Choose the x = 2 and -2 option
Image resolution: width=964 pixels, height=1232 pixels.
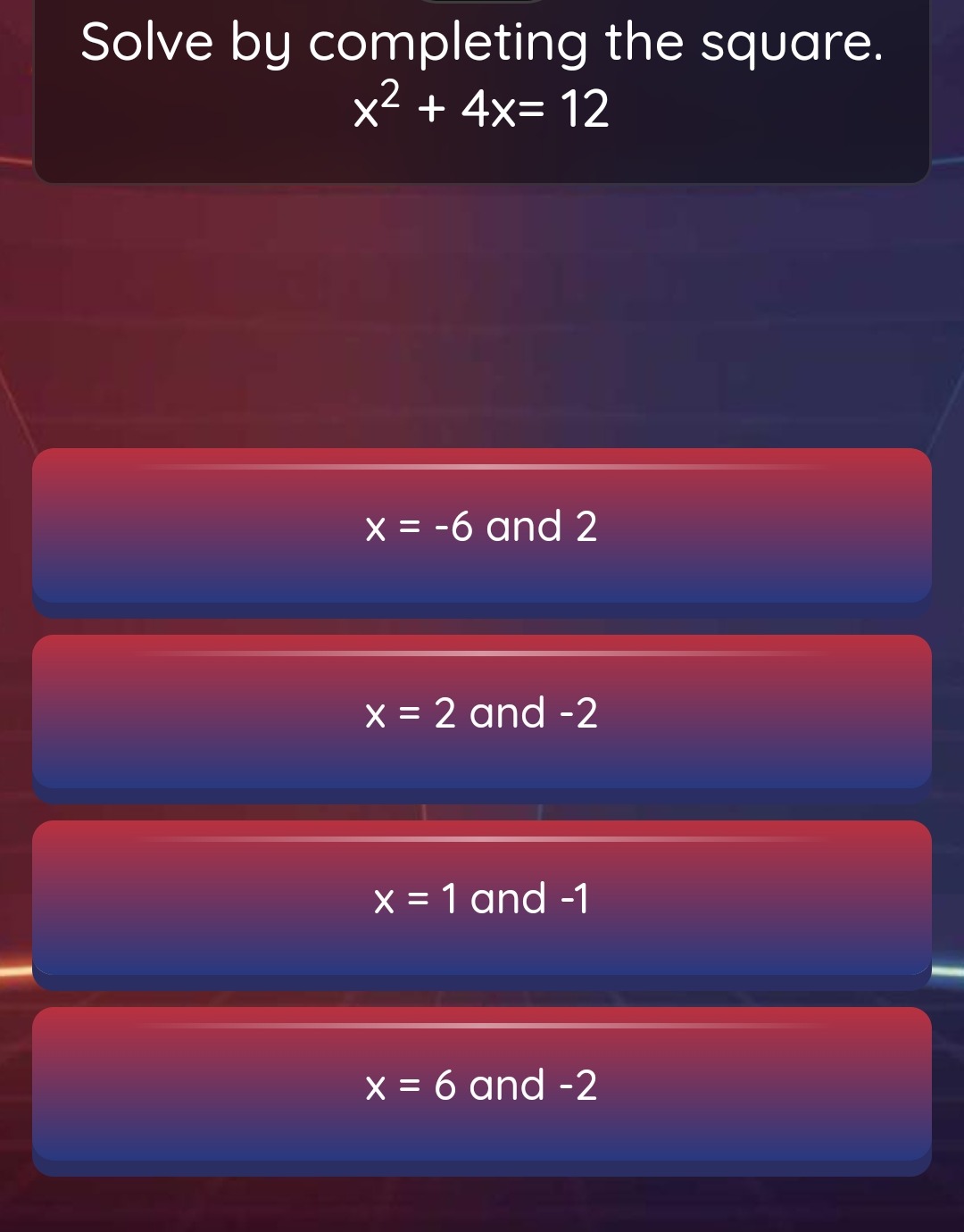[482, 713]
